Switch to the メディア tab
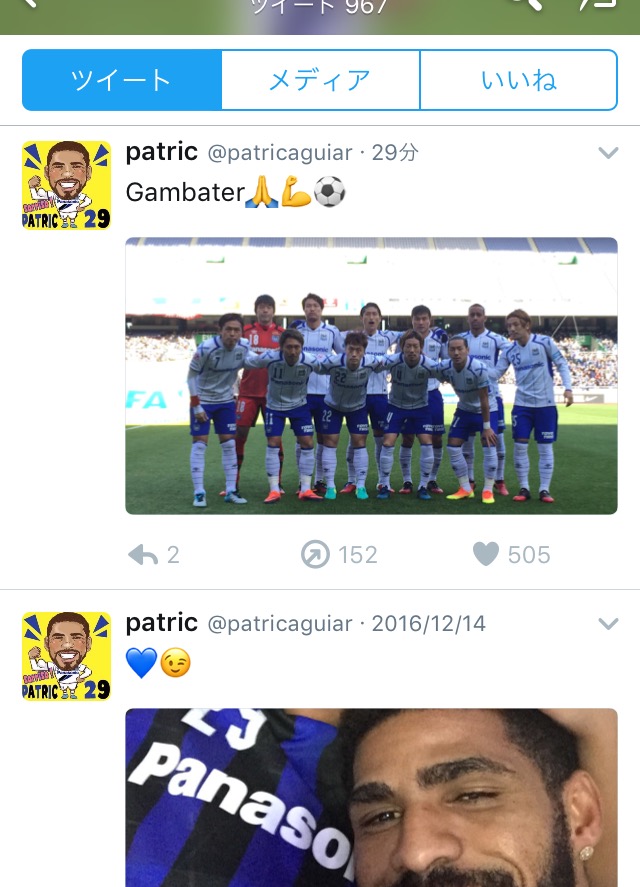This screenshot has width=640, height=887. coord(320,80)
